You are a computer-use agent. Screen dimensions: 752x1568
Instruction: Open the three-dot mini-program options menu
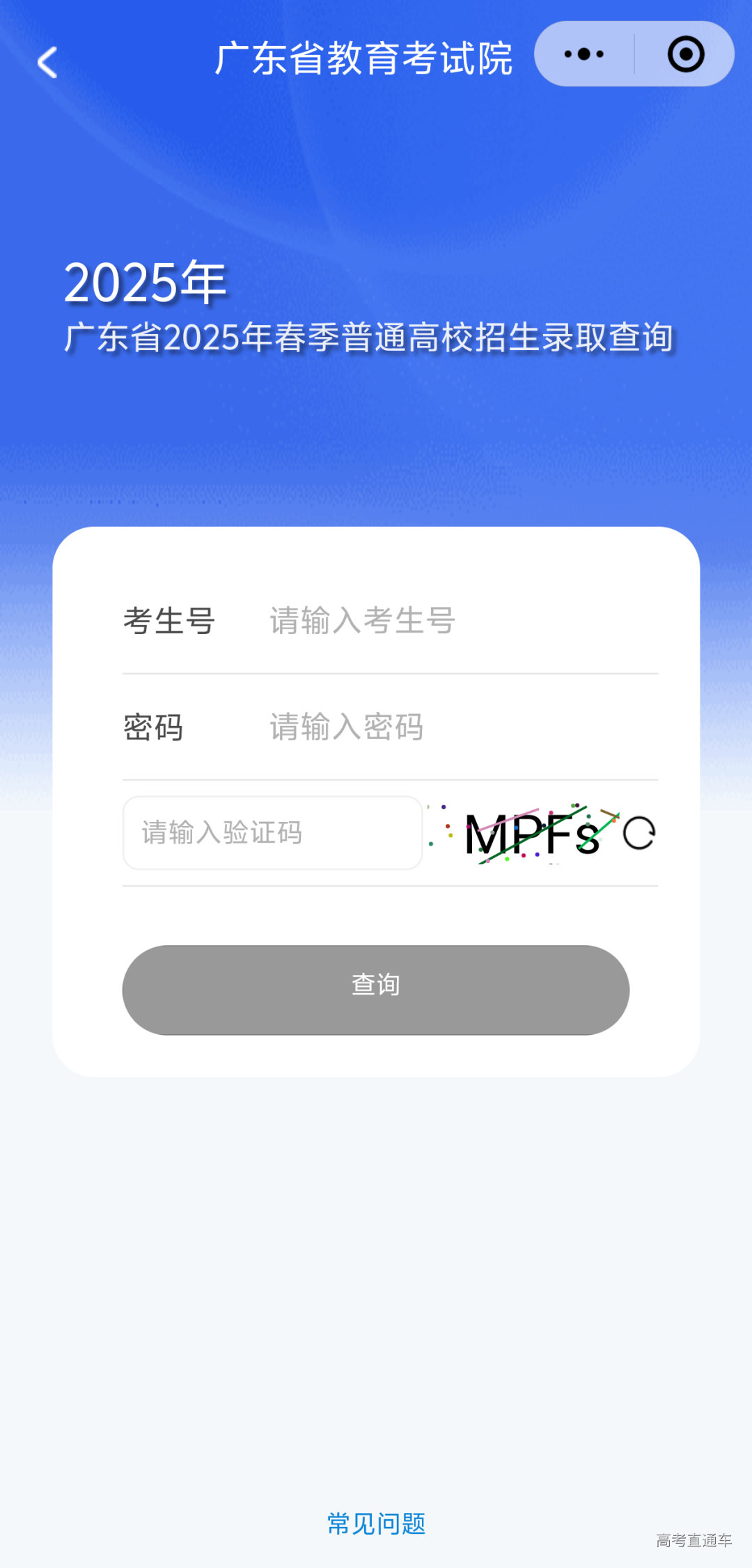tap(583, 54)
